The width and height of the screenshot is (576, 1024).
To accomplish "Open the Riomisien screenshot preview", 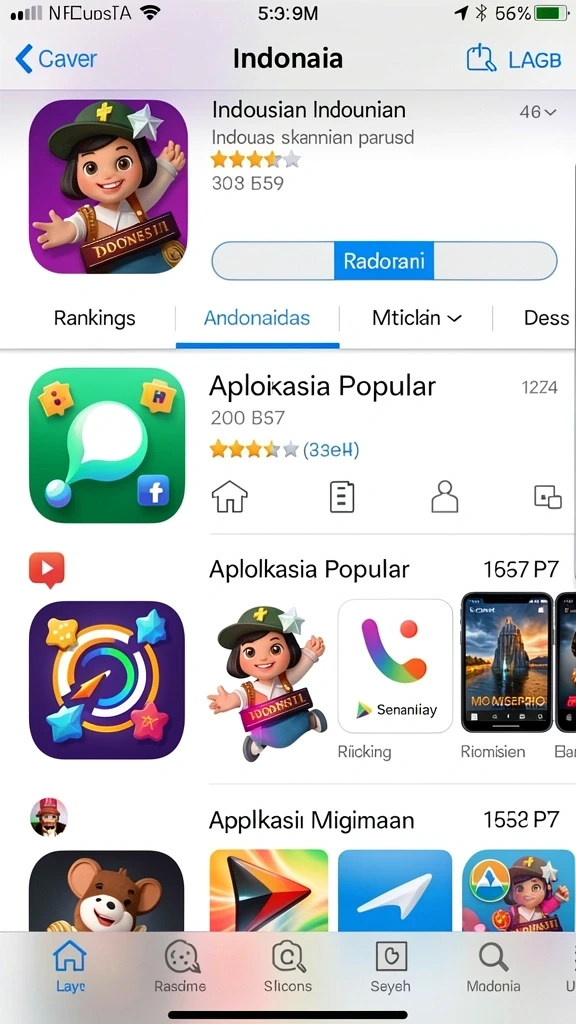I will [507, 662].
